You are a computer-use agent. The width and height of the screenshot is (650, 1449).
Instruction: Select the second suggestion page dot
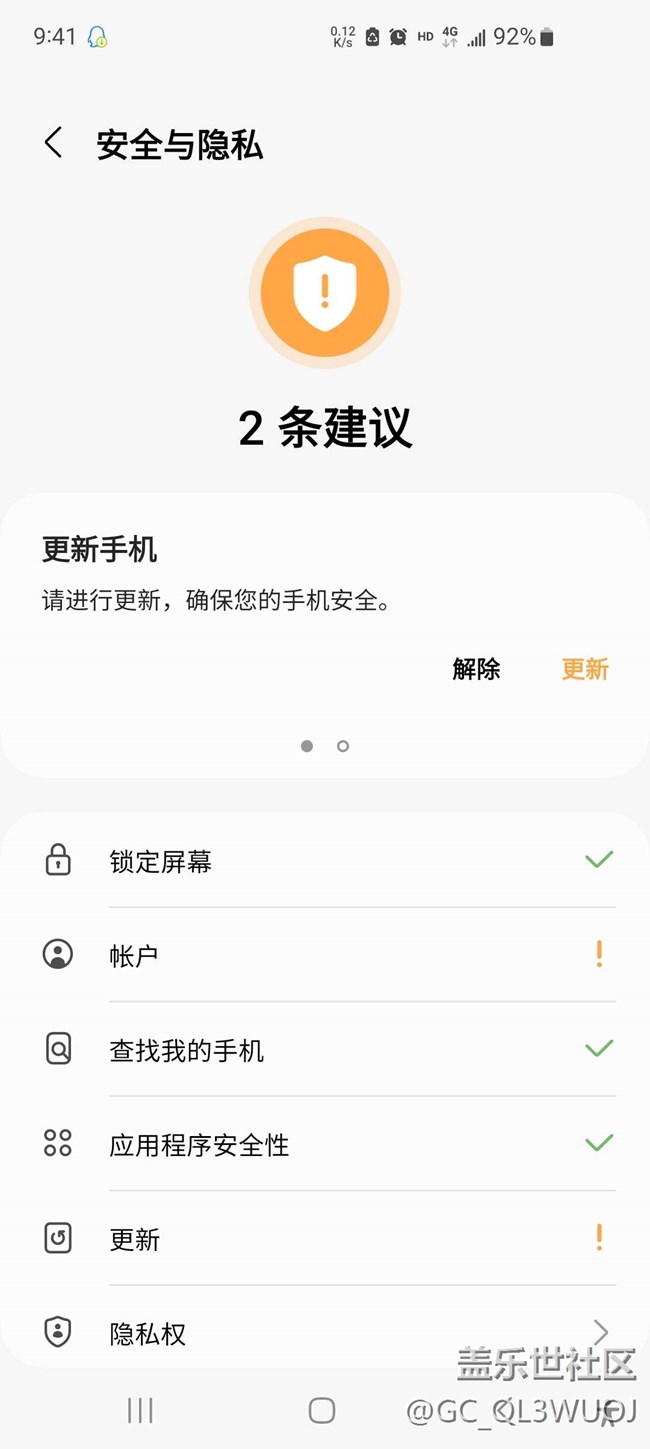[343, 746]
